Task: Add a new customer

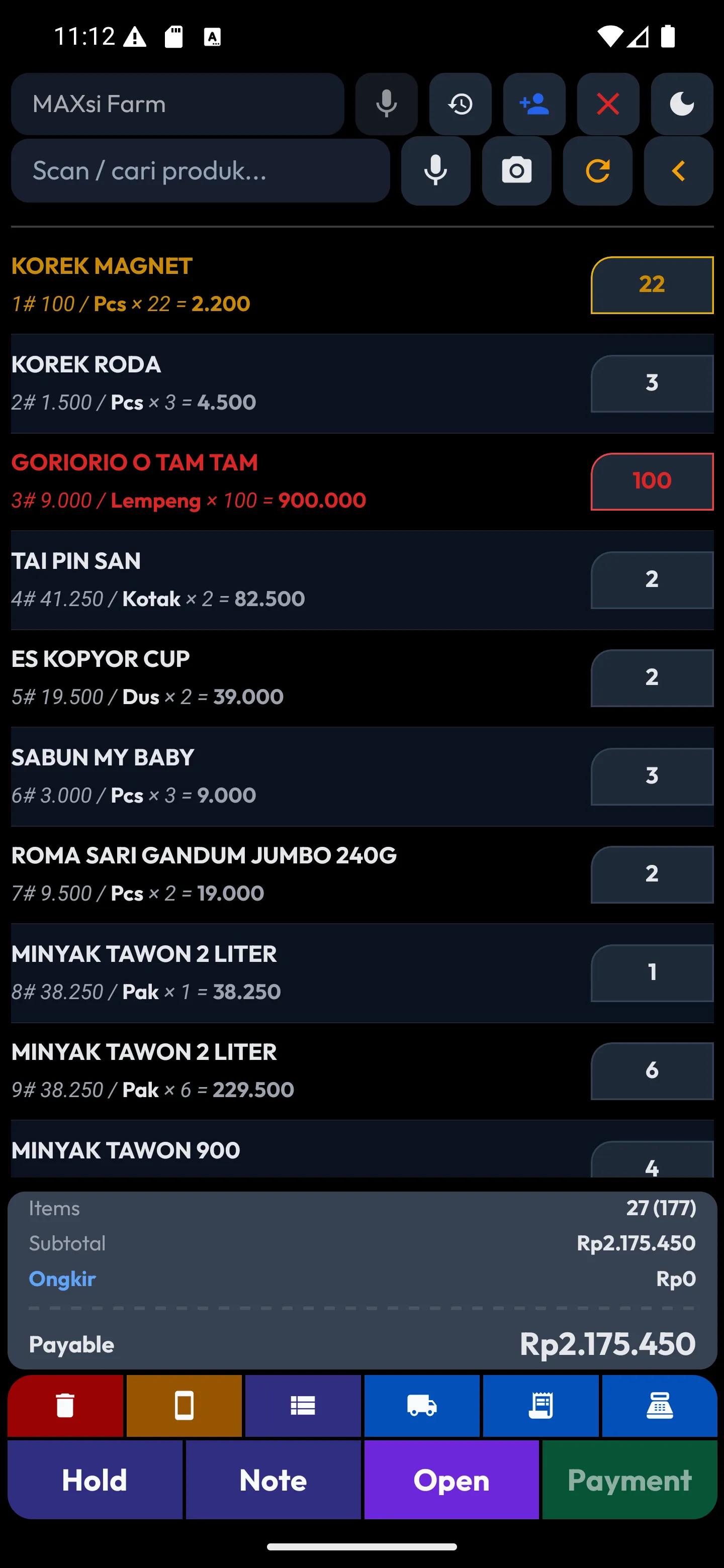Action: [534, 104]
